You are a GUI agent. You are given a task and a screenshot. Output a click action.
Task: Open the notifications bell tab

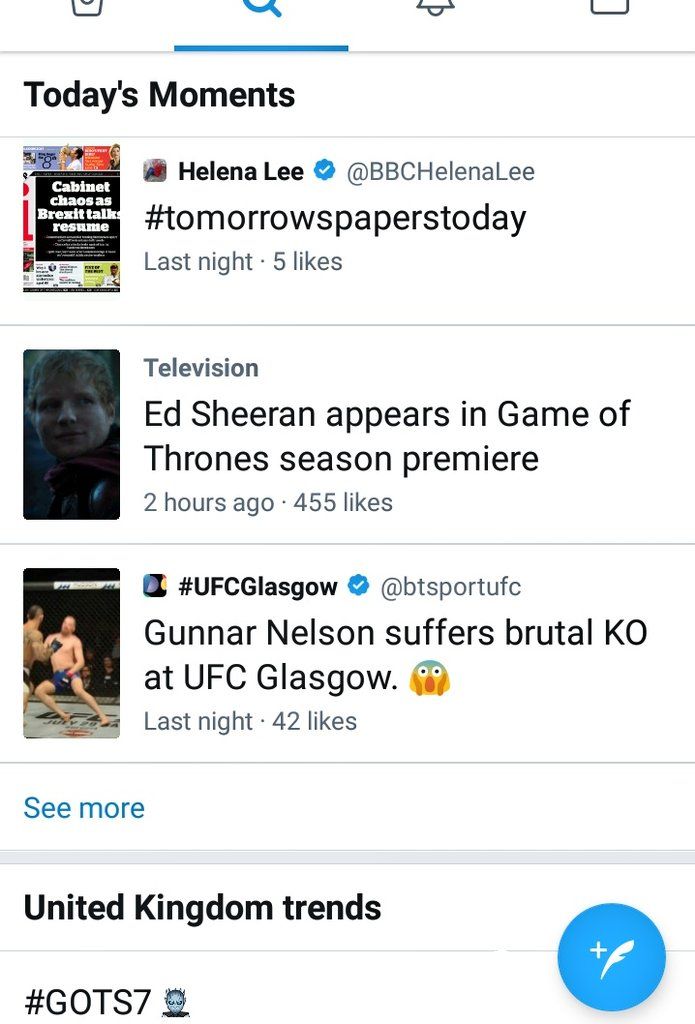(x=435, y=8)
